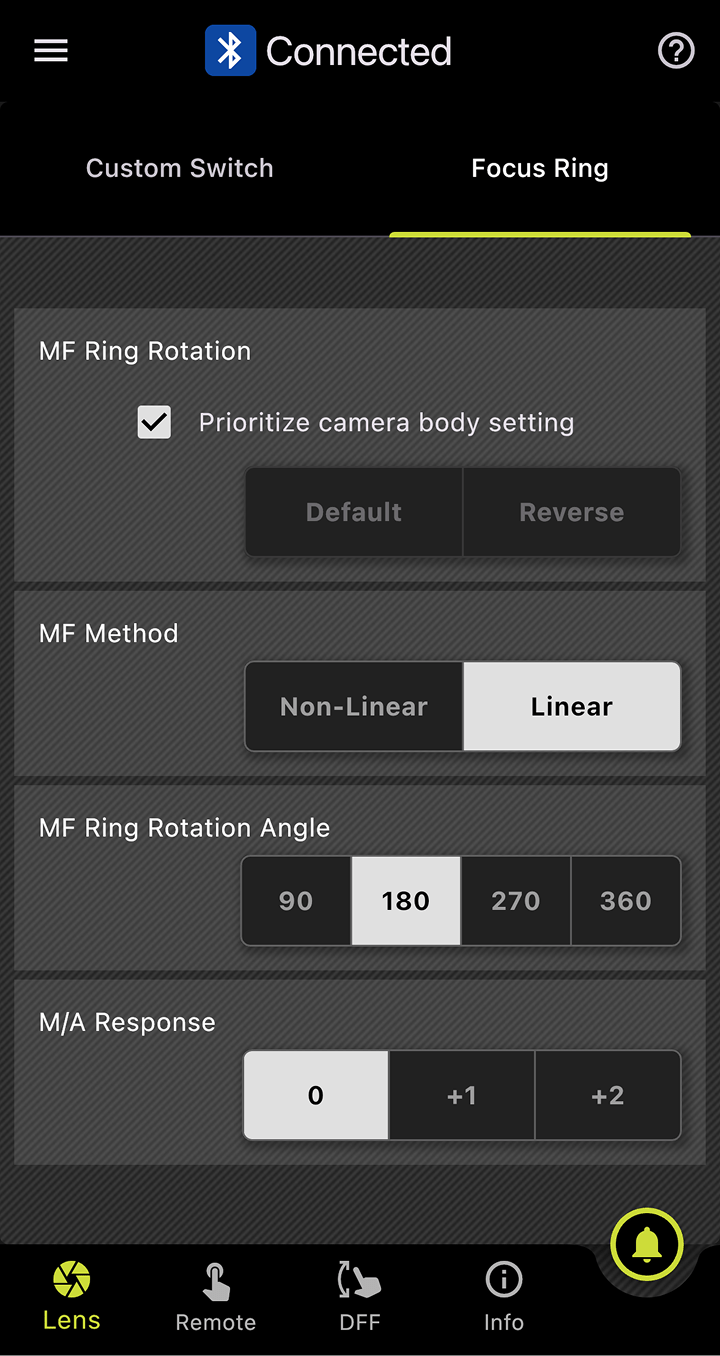Switch to the Custom Switch tab
The height and width of the screenshot is (1356, 720).
(x=180, y=168)
